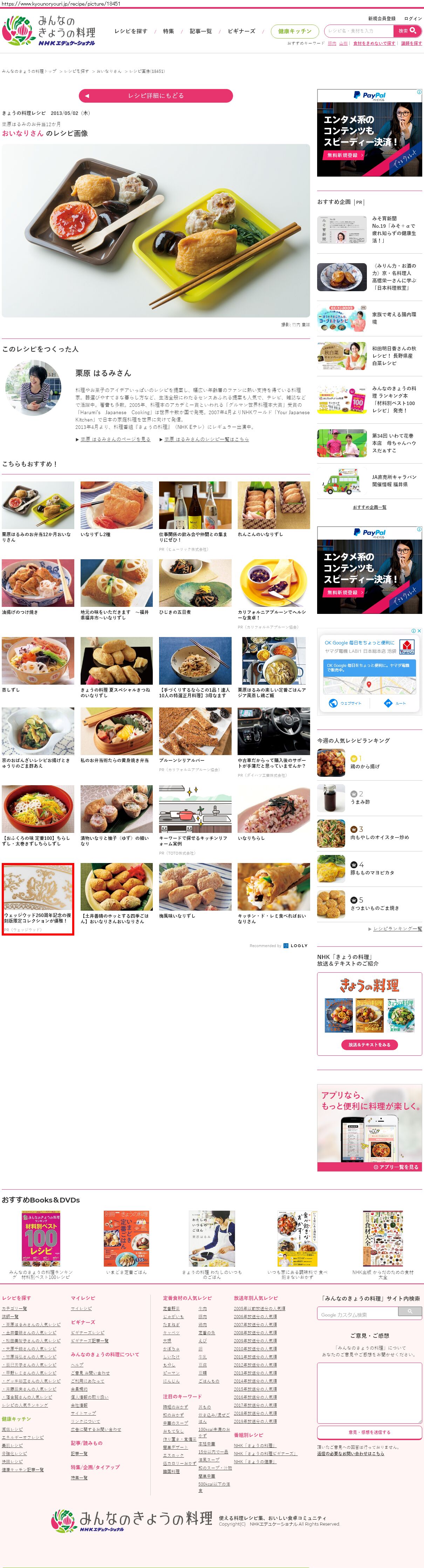The image size is (424, 1568).
Task: Tap the 放送＆テキストをみる button
Action: point(369,1045)
